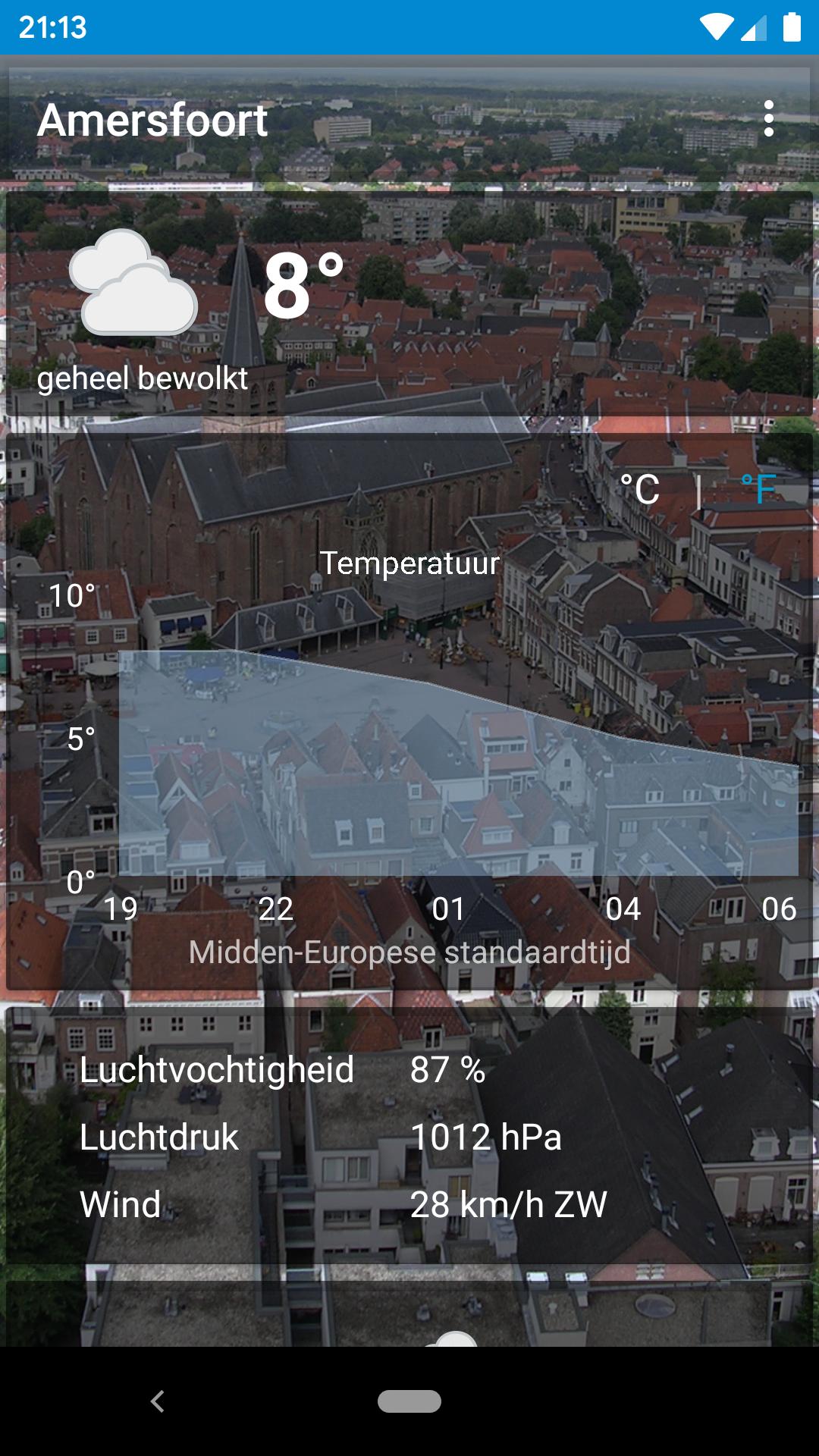Switch temperature unit to °F

click(x=758, y=490)
